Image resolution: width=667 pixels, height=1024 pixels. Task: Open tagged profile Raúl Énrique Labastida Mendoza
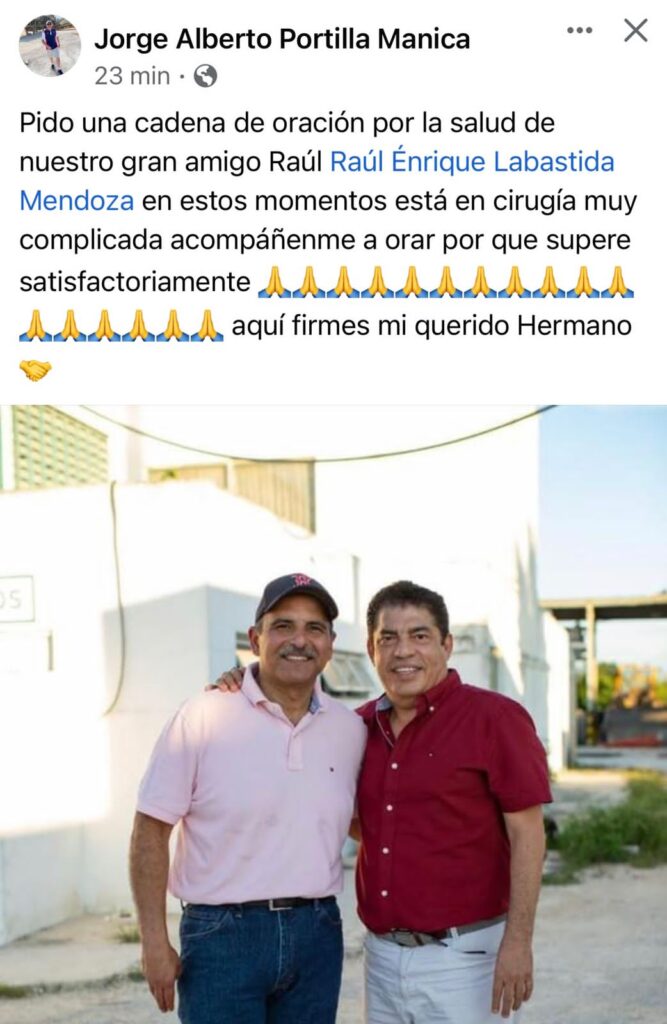(x=471, y=162)
